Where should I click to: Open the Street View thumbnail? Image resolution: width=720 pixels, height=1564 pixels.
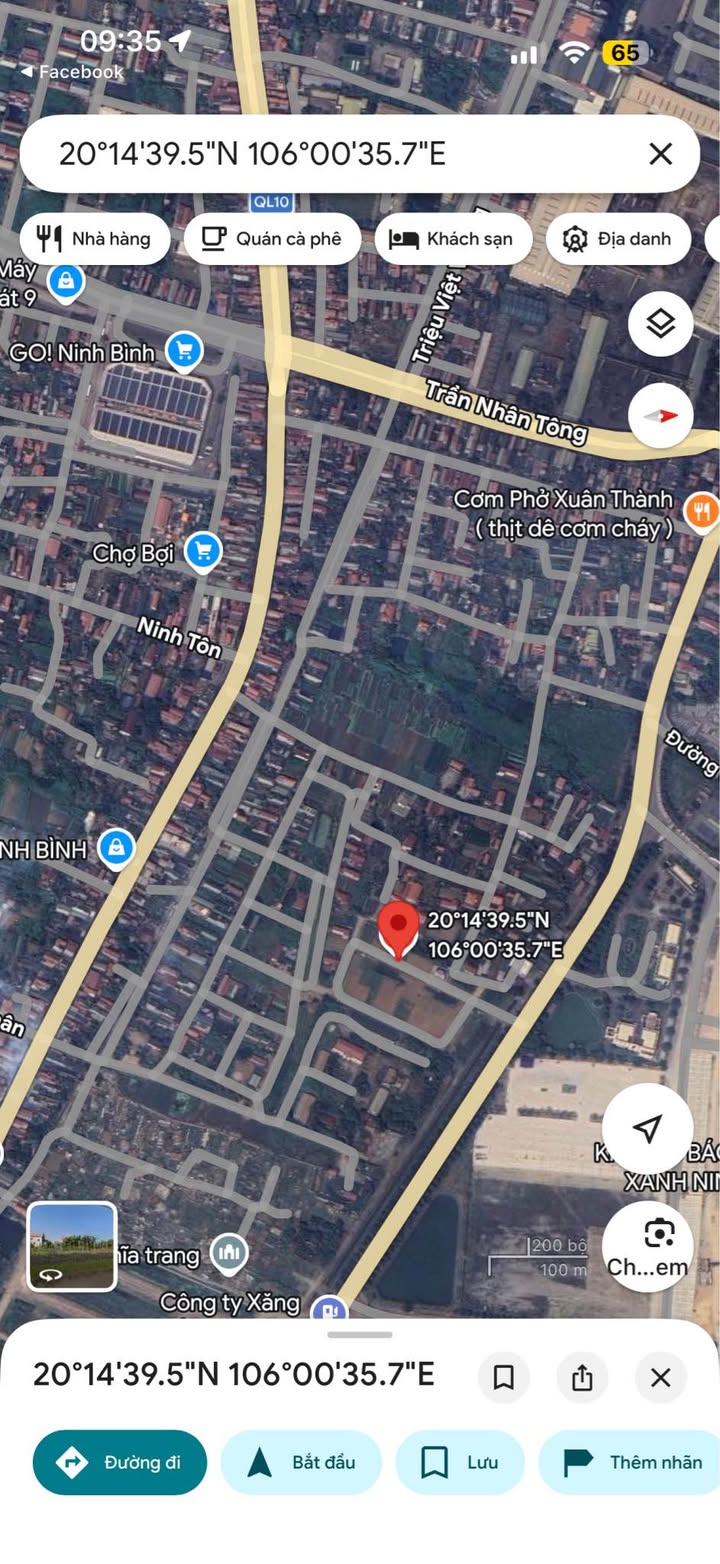[x=72, y=1247]
